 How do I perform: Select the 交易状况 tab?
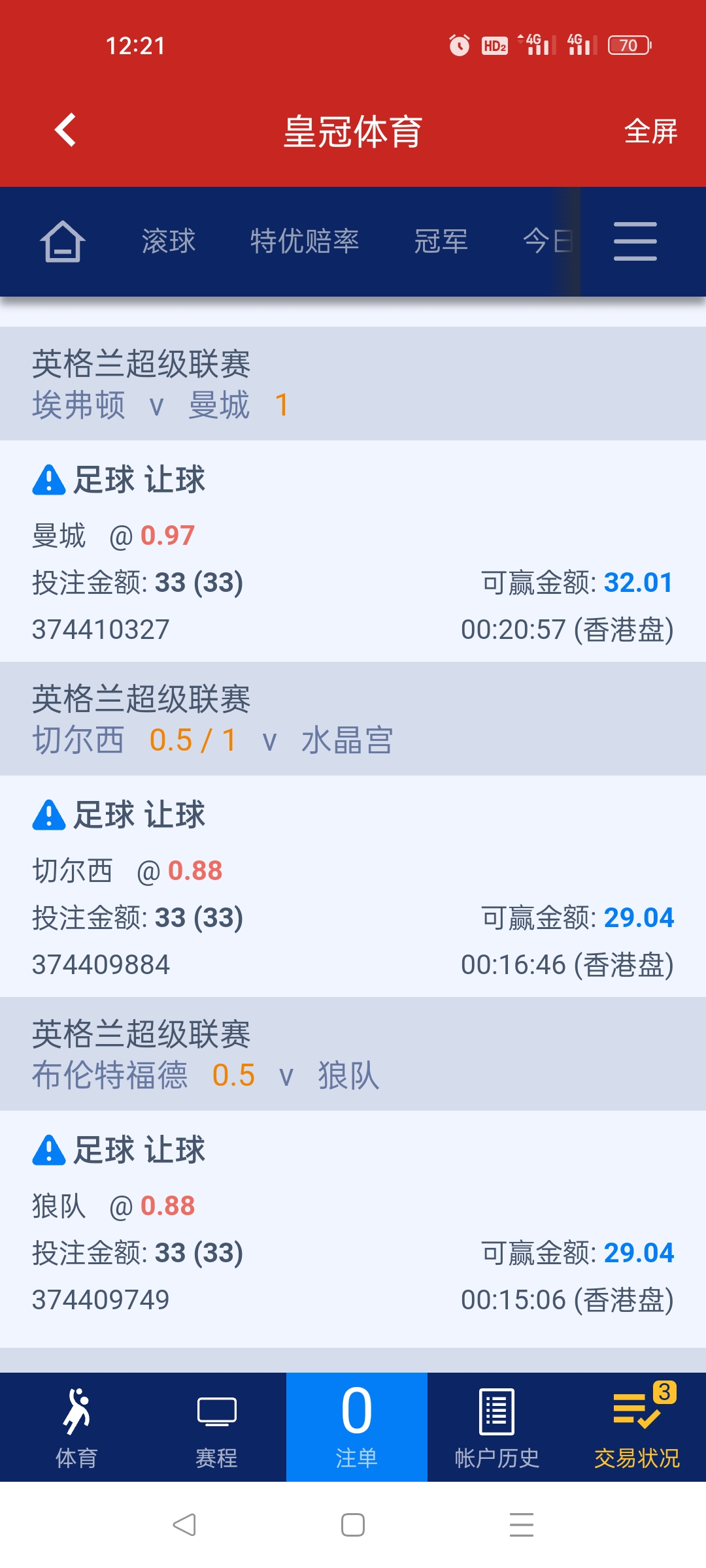(637, 1427)
